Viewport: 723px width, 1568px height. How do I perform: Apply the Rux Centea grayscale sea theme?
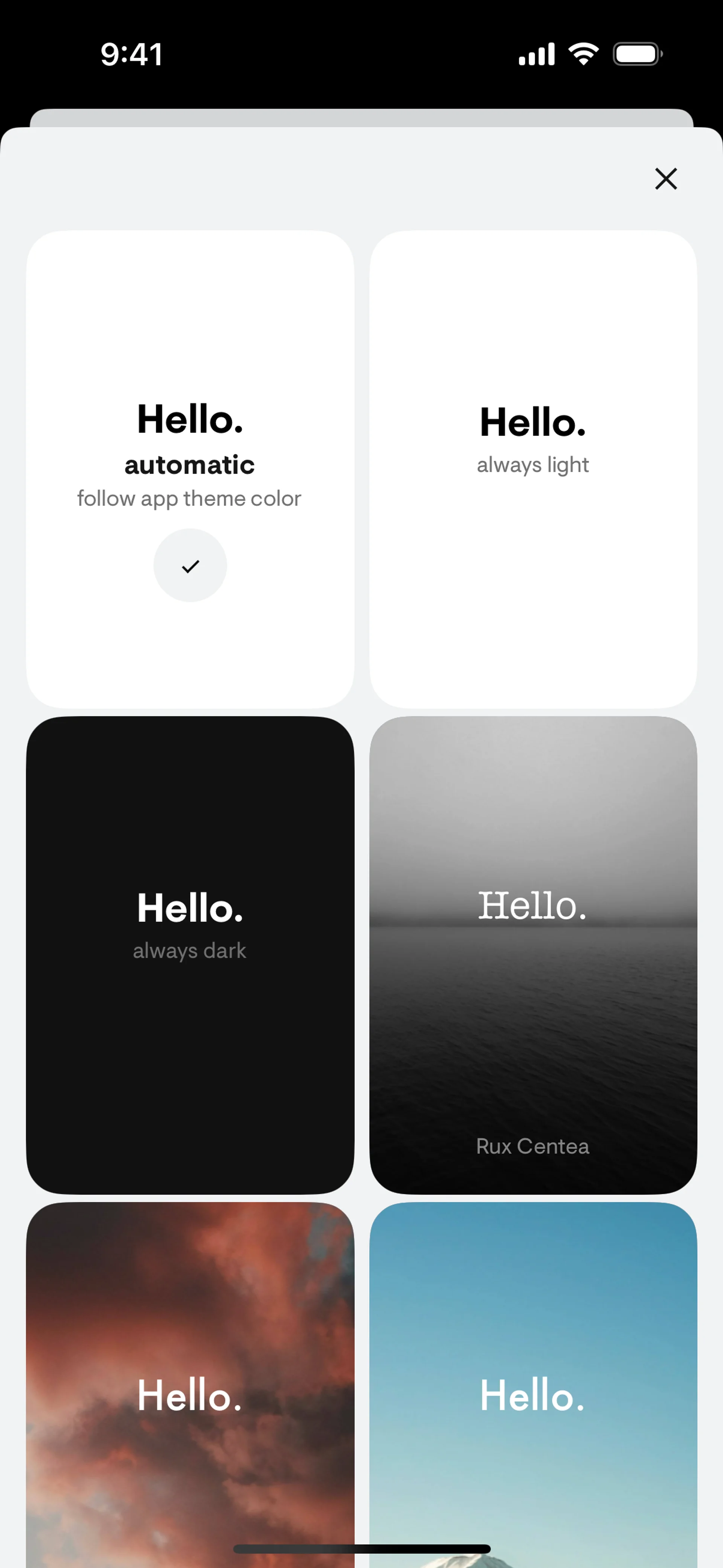[533, 954]
